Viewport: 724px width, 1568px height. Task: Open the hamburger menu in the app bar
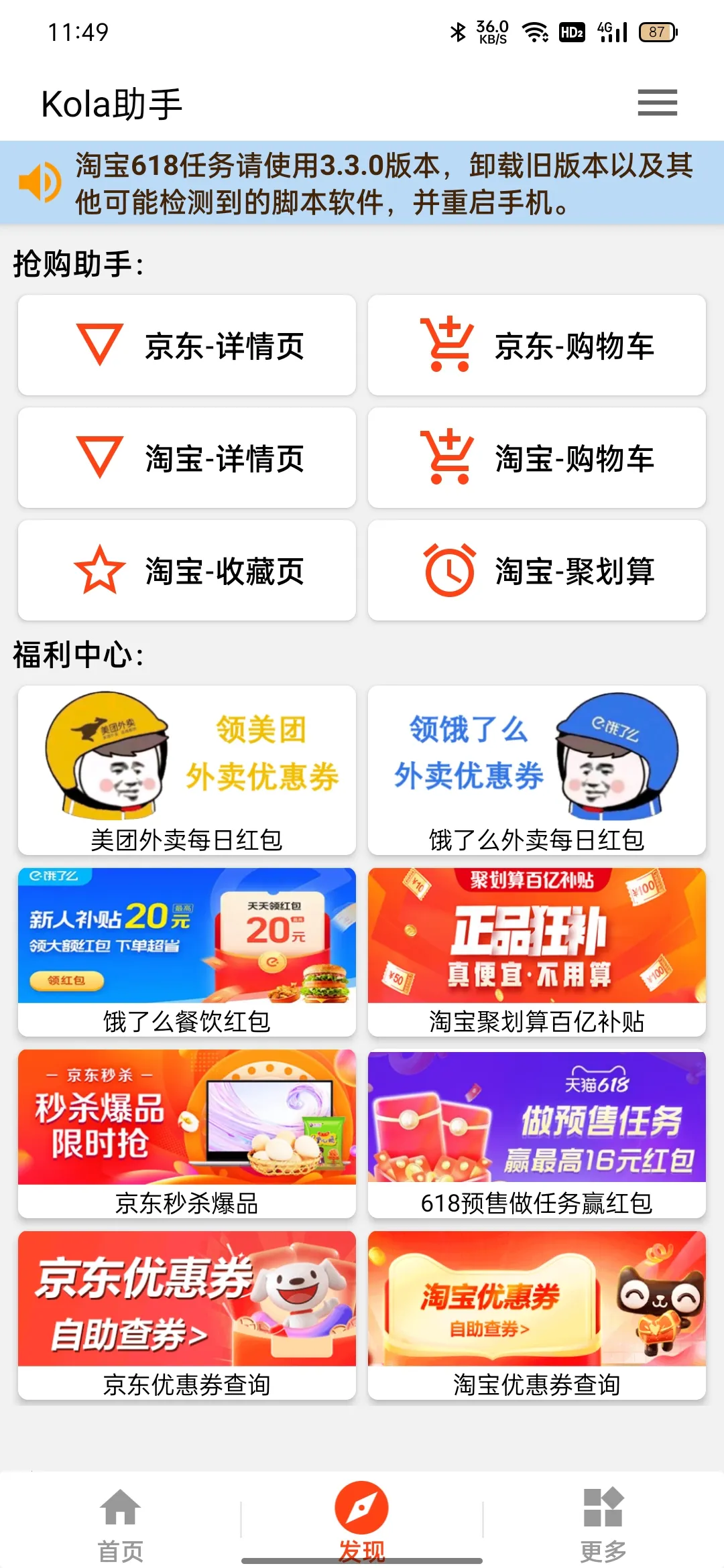point(657,103)
